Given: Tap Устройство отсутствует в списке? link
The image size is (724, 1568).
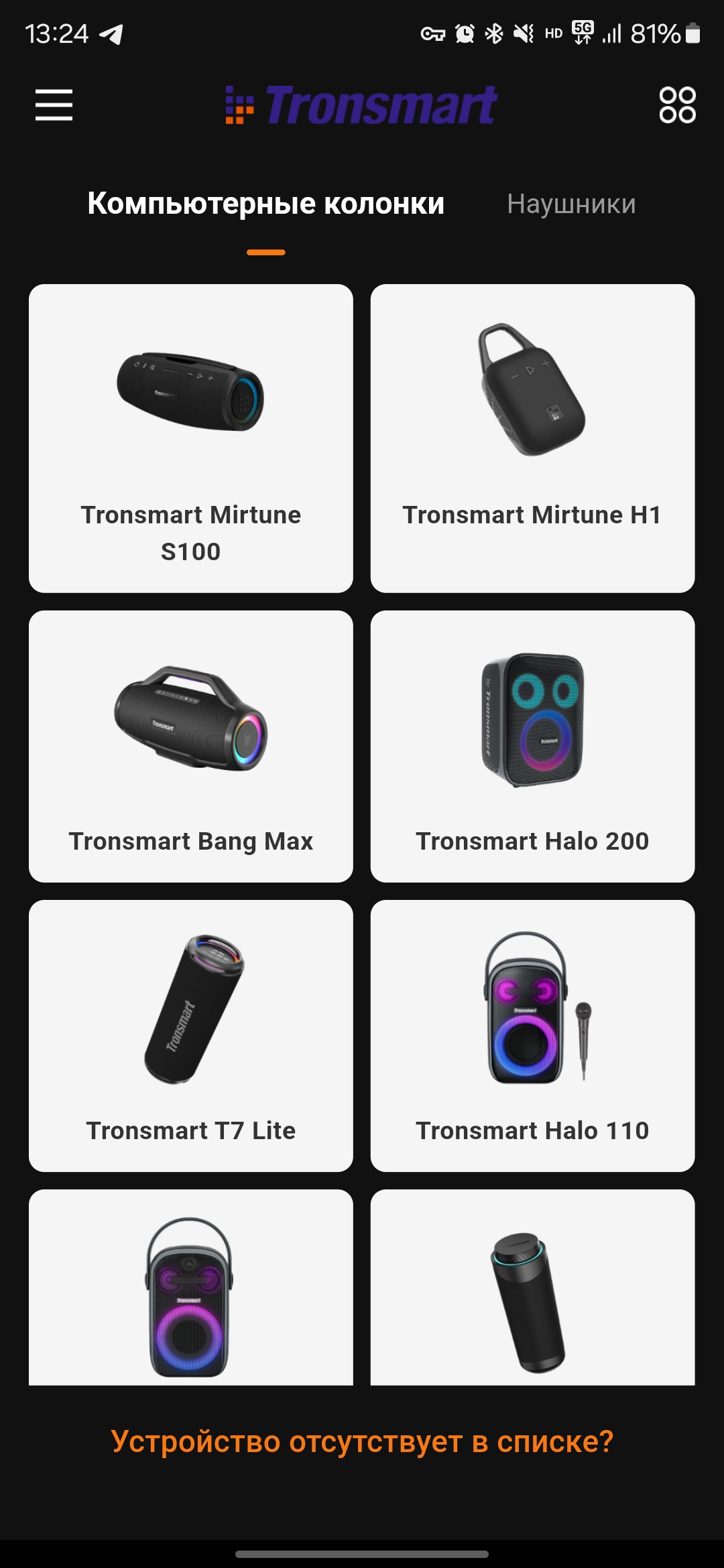Looking at the screenshot, I should point(362,1441).
